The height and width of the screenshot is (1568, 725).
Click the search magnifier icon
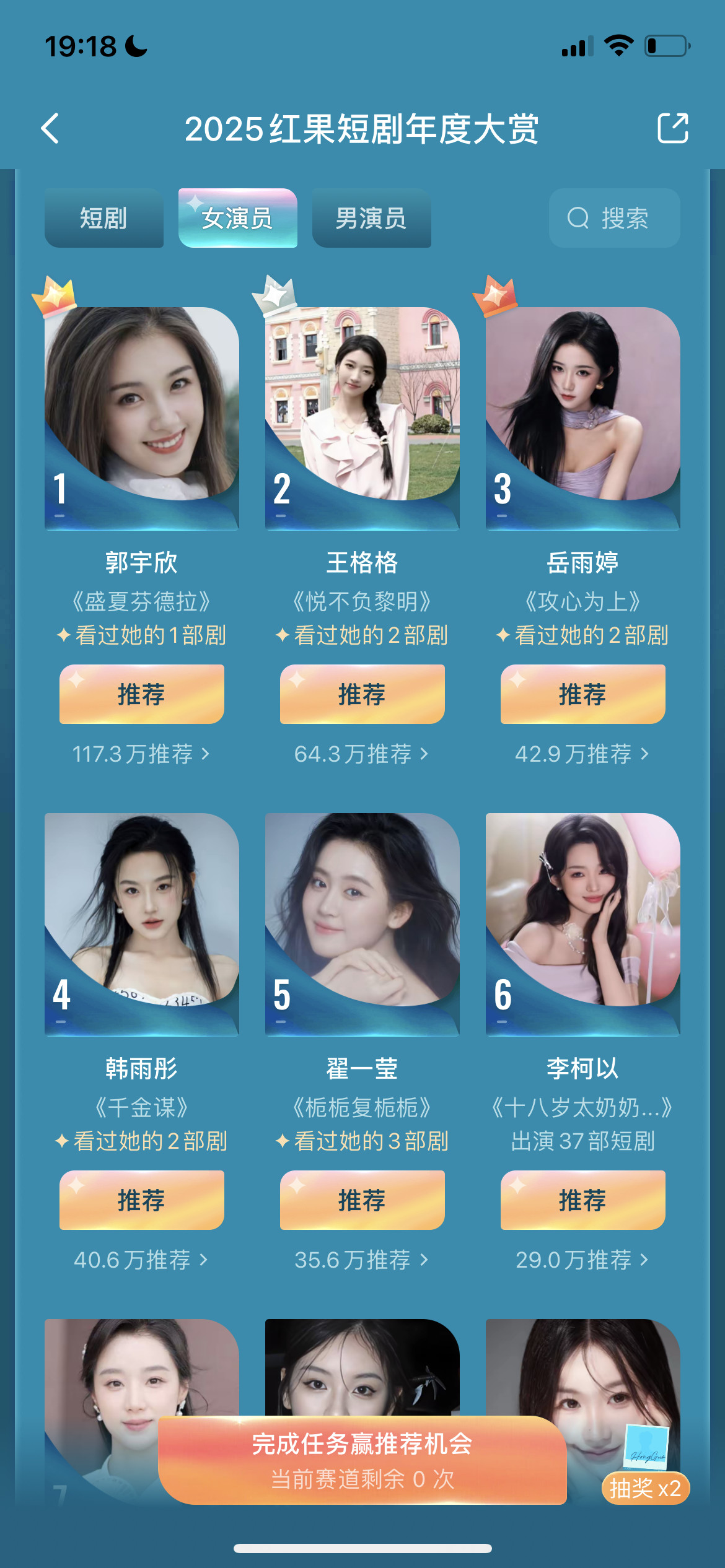(578, 218)
